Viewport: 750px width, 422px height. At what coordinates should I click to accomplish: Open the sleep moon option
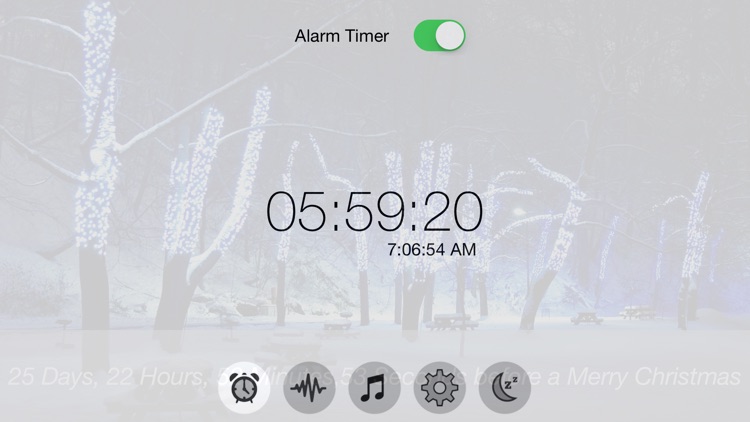pos(504,387)
